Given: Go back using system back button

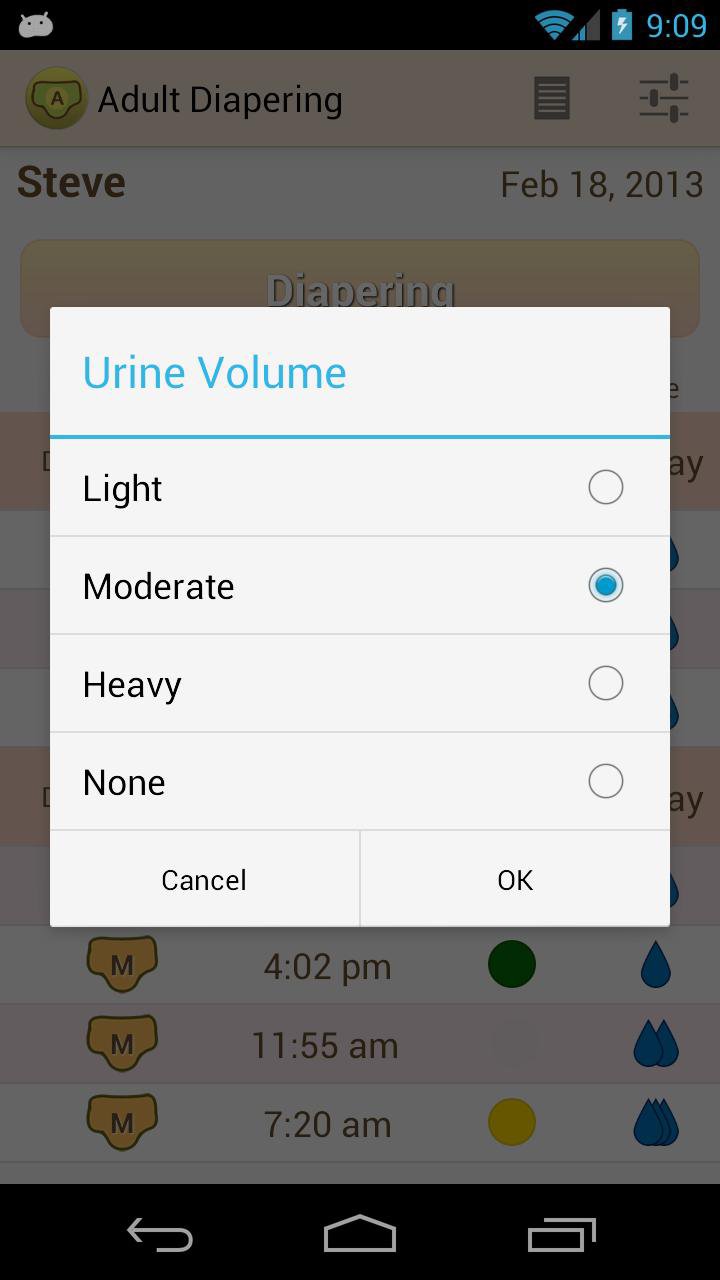Looking at the screenshot, I should (x=160, y=1235).
